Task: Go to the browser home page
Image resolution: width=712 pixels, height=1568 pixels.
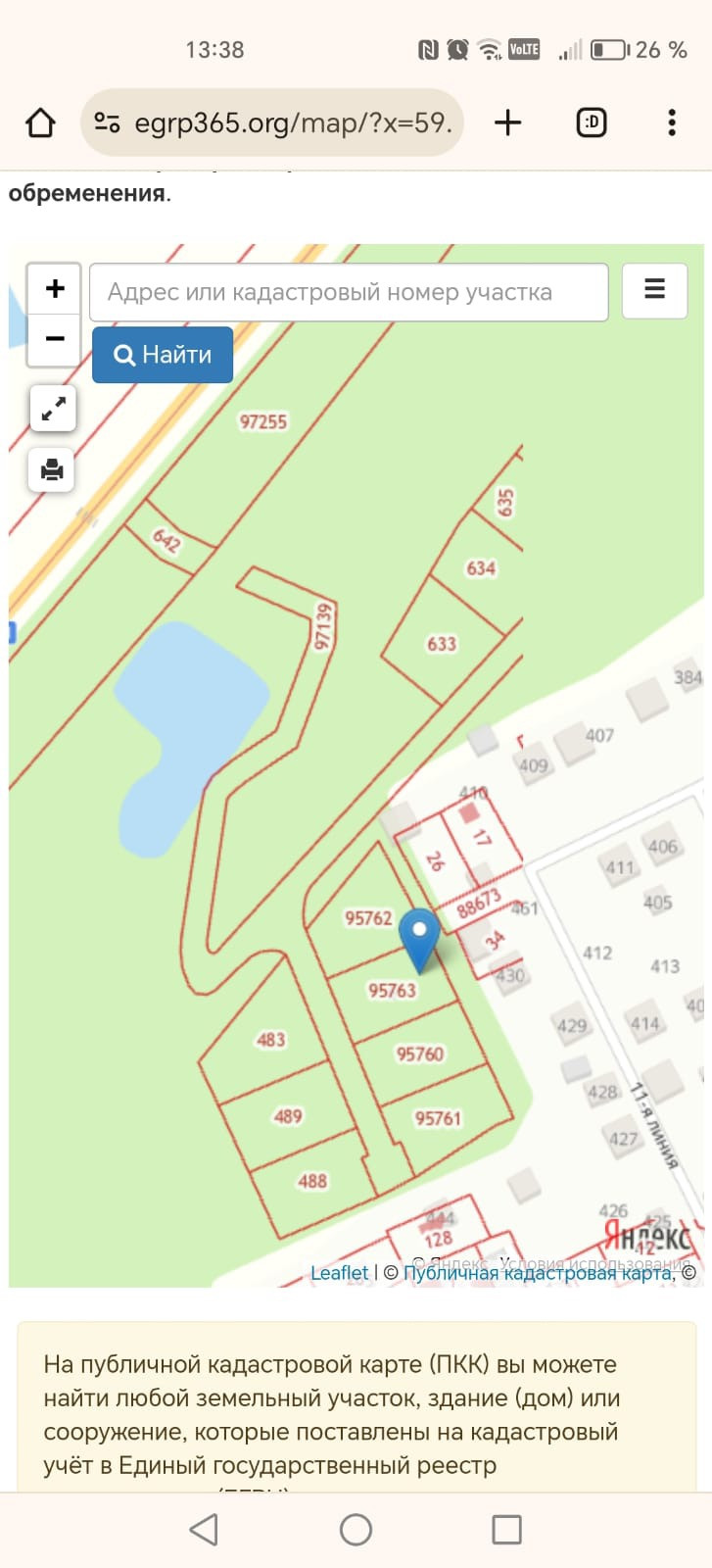Action: click(40, 122)
